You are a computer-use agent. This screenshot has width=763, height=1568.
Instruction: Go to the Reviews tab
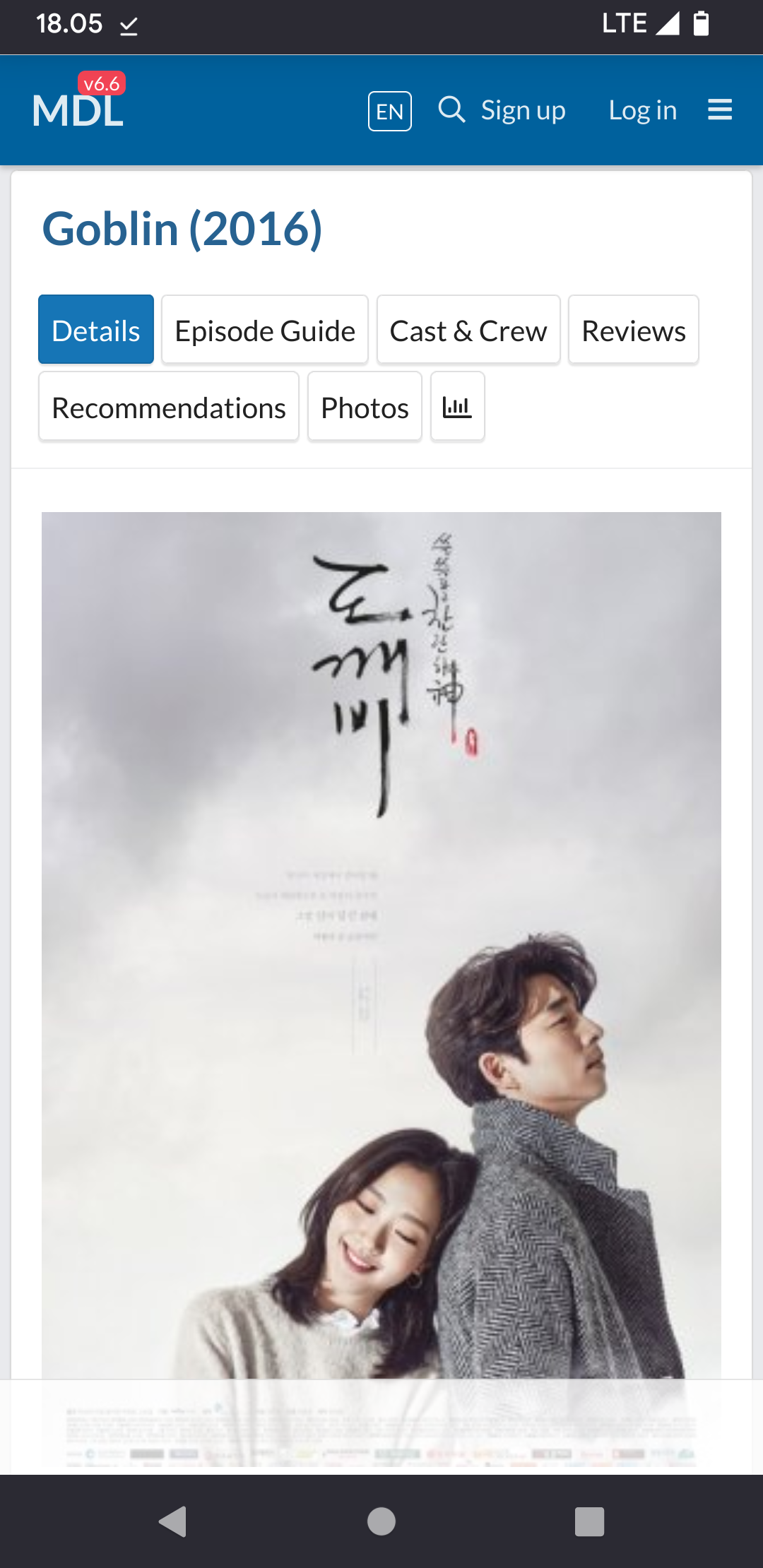(x=634, y=330)
